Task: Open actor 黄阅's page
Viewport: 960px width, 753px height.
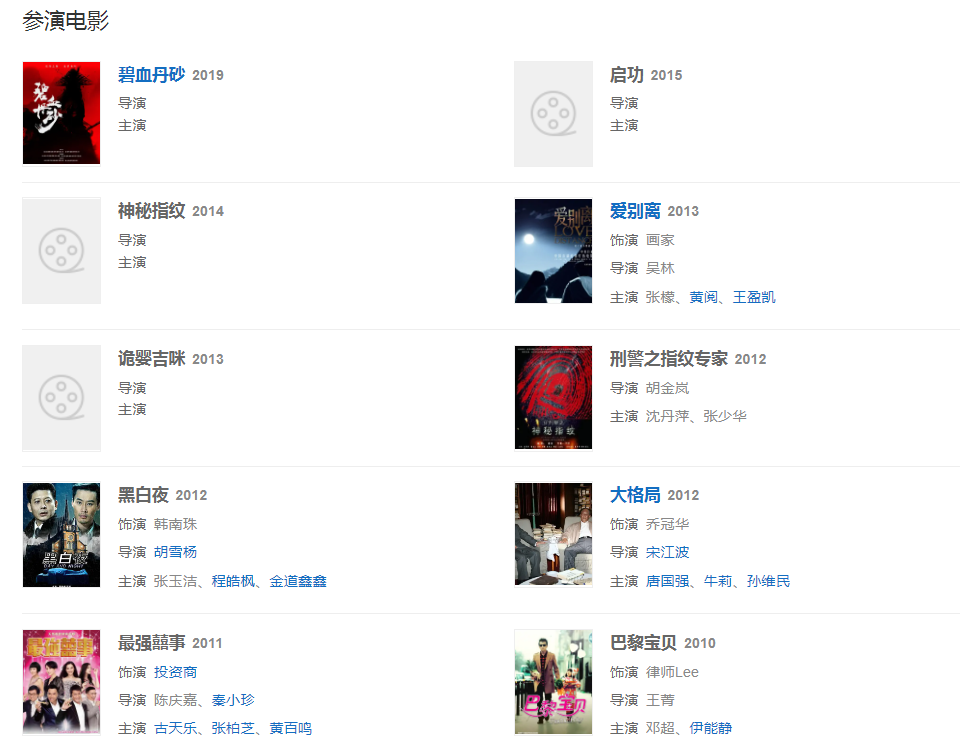Action: 703,297
